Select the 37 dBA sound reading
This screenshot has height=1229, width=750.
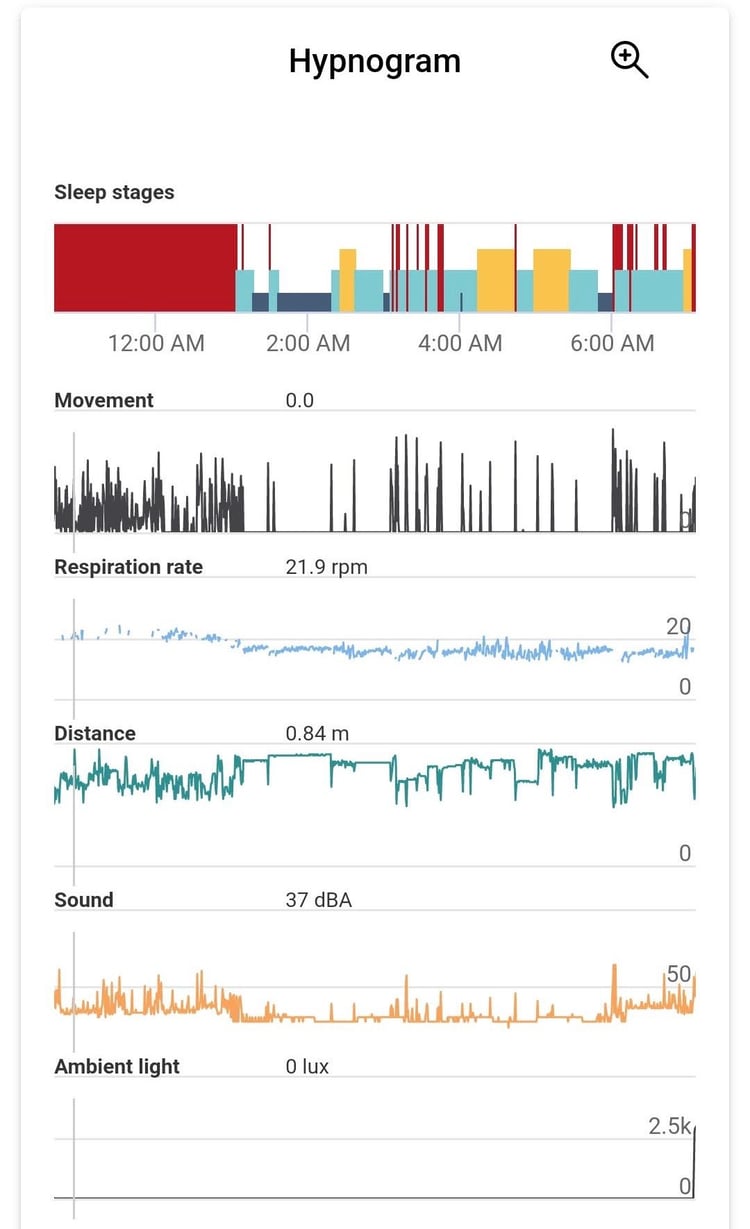pos(316,900)
